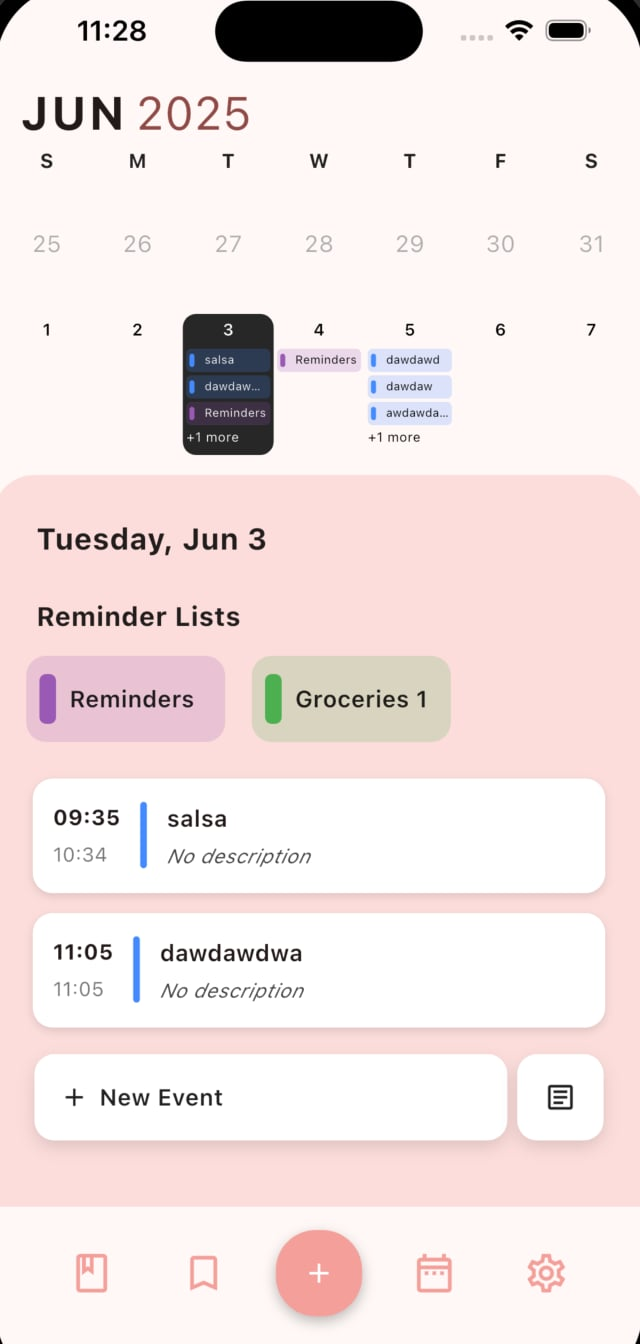Image resolution: width=640 pixels, height=1344 pixels.
Task: Open the journal book tab
Action: tap(92, 1273)
